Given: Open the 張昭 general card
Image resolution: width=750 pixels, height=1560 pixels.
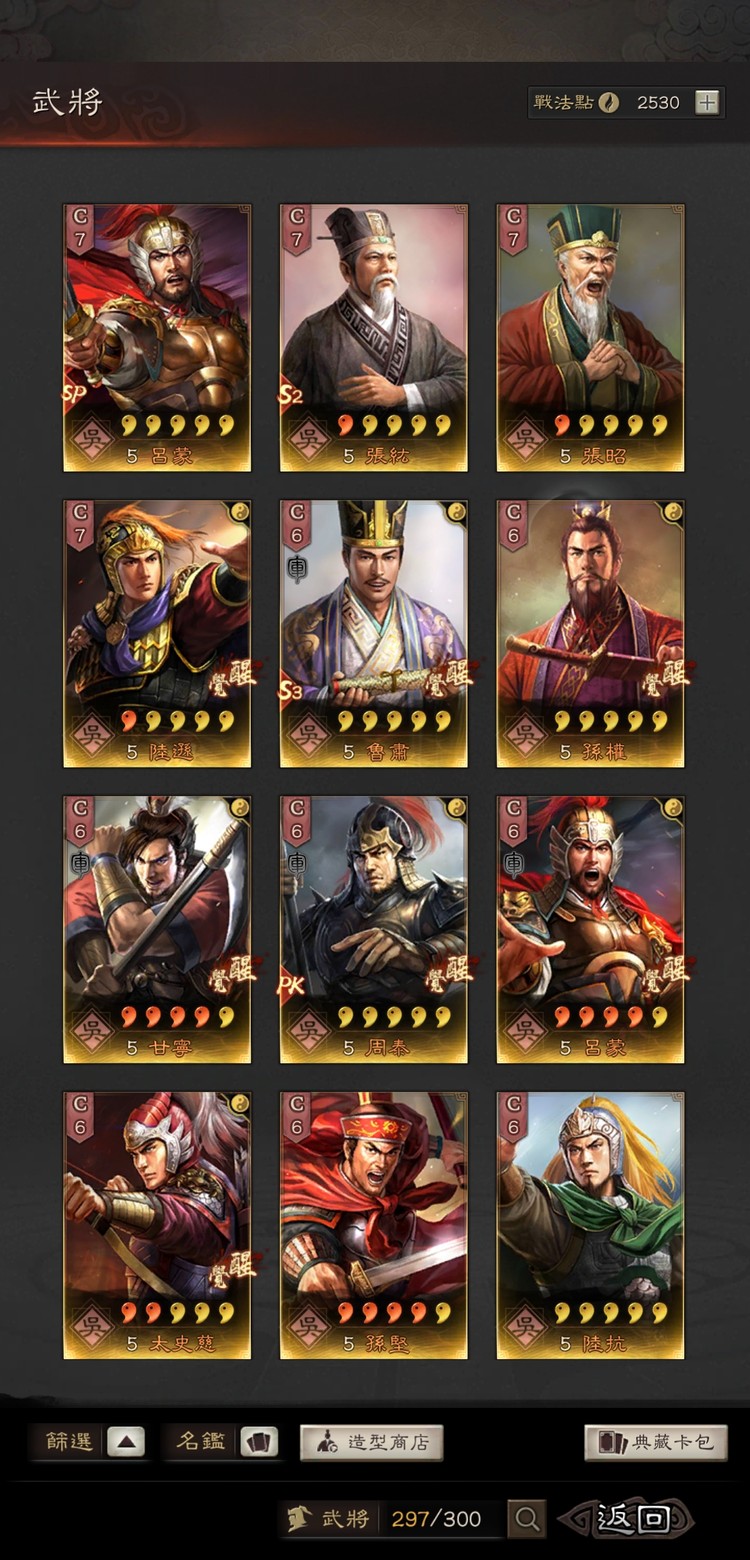Looking at the screenshot, I should click(x=590, y=337).
